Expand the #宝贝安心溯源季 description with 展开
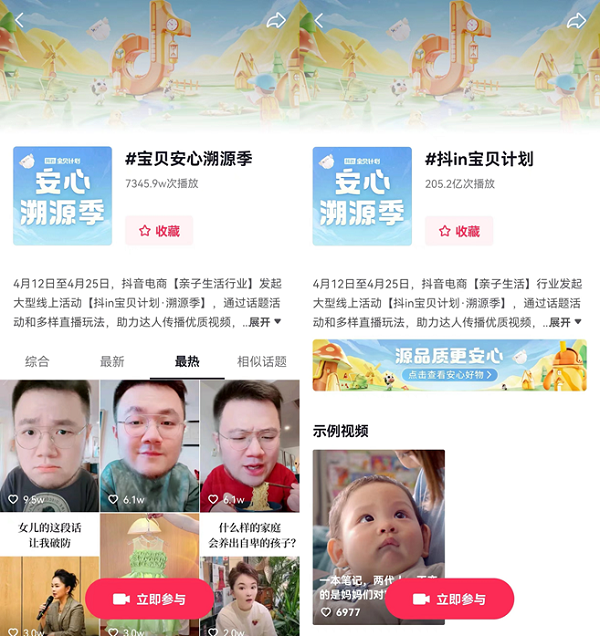This screenshot has height=636, width=600. [265, 322]
